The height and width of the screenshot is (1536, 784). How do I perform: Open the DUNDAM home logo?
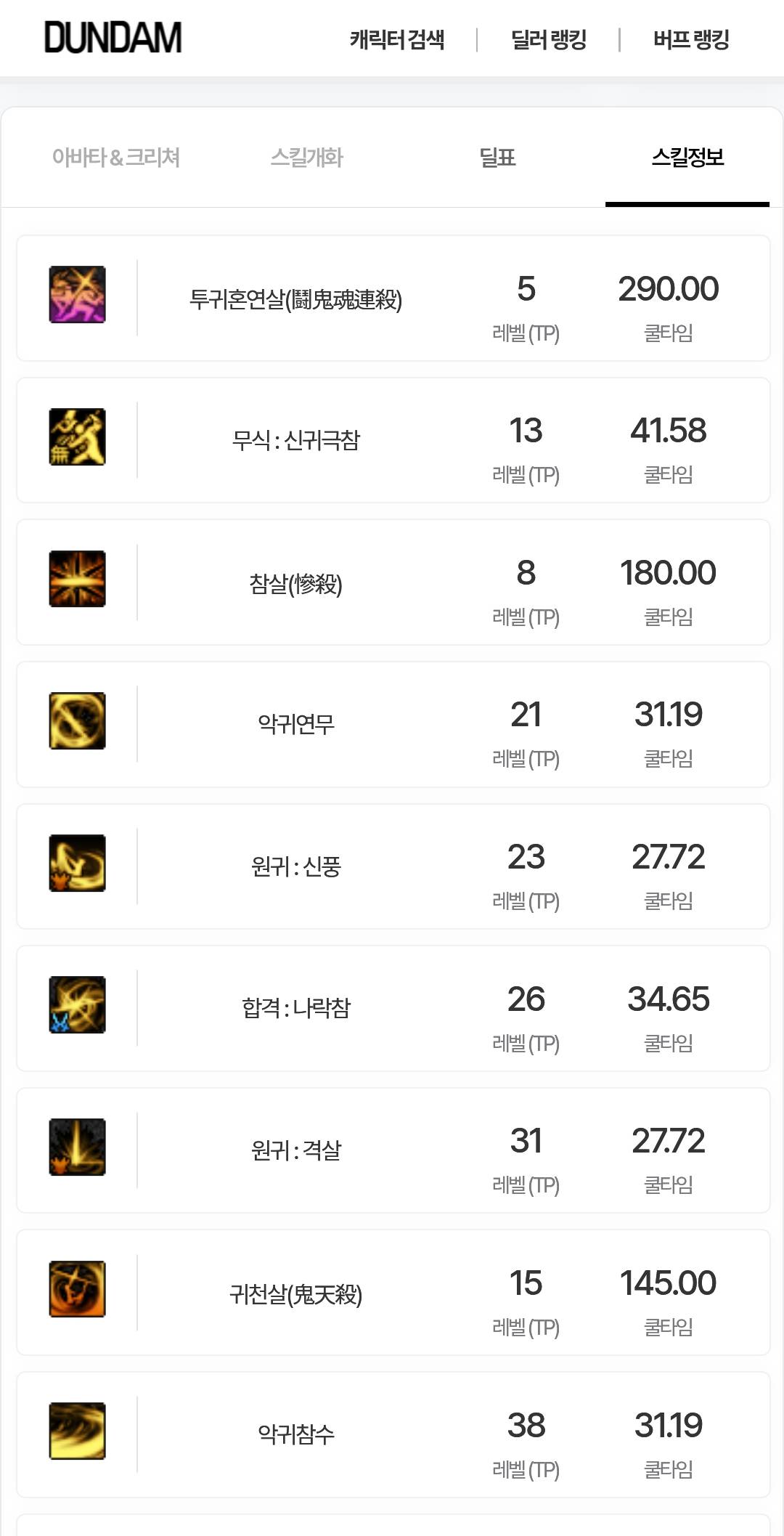pos(113,38)
